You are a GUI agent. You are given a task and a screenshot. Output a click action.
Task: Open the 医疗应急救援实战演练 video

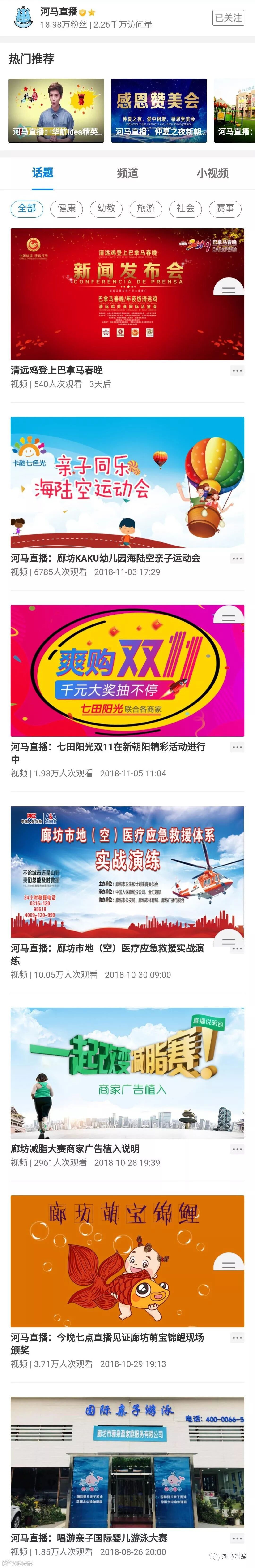(127, 872)
